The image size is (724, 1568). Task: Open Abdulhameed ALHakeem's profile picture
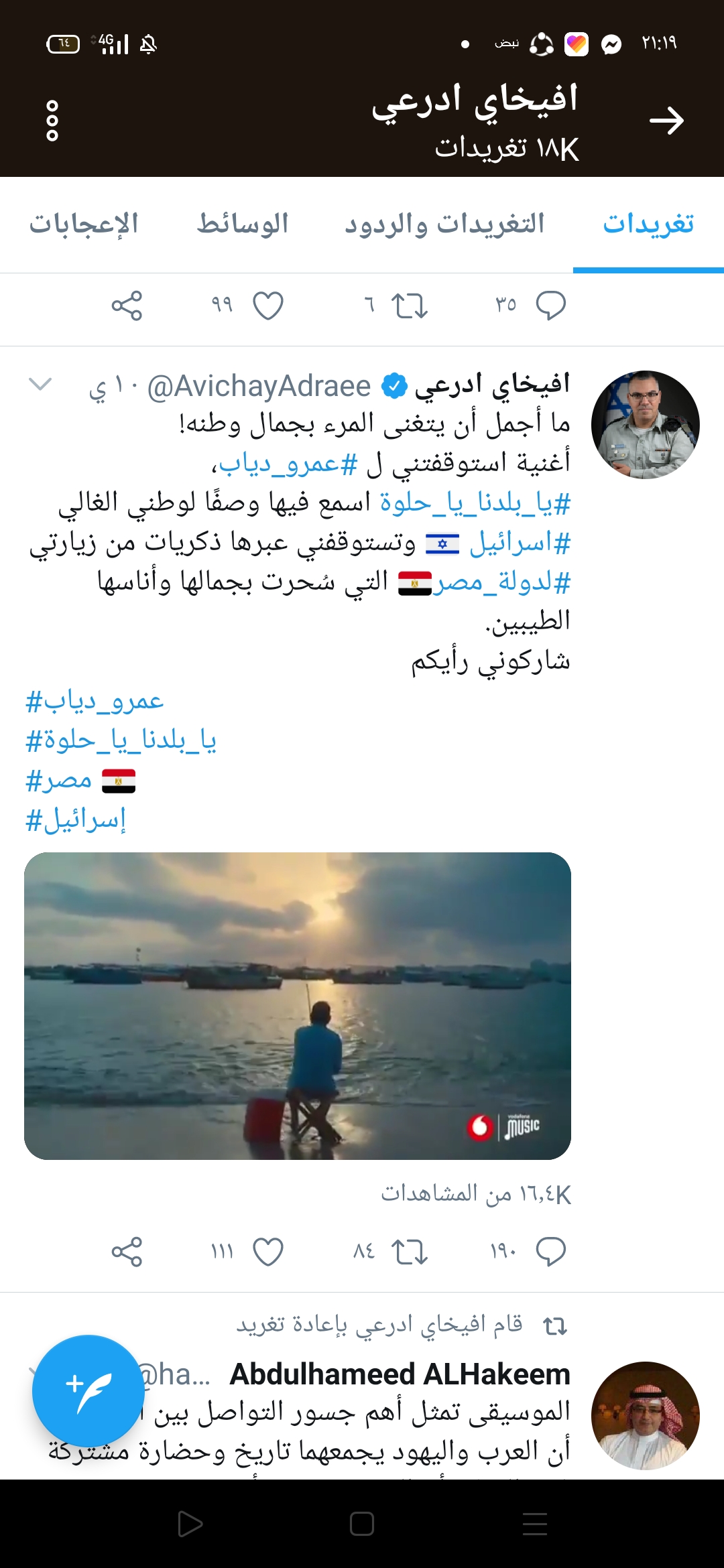(x=645, y=1415)
